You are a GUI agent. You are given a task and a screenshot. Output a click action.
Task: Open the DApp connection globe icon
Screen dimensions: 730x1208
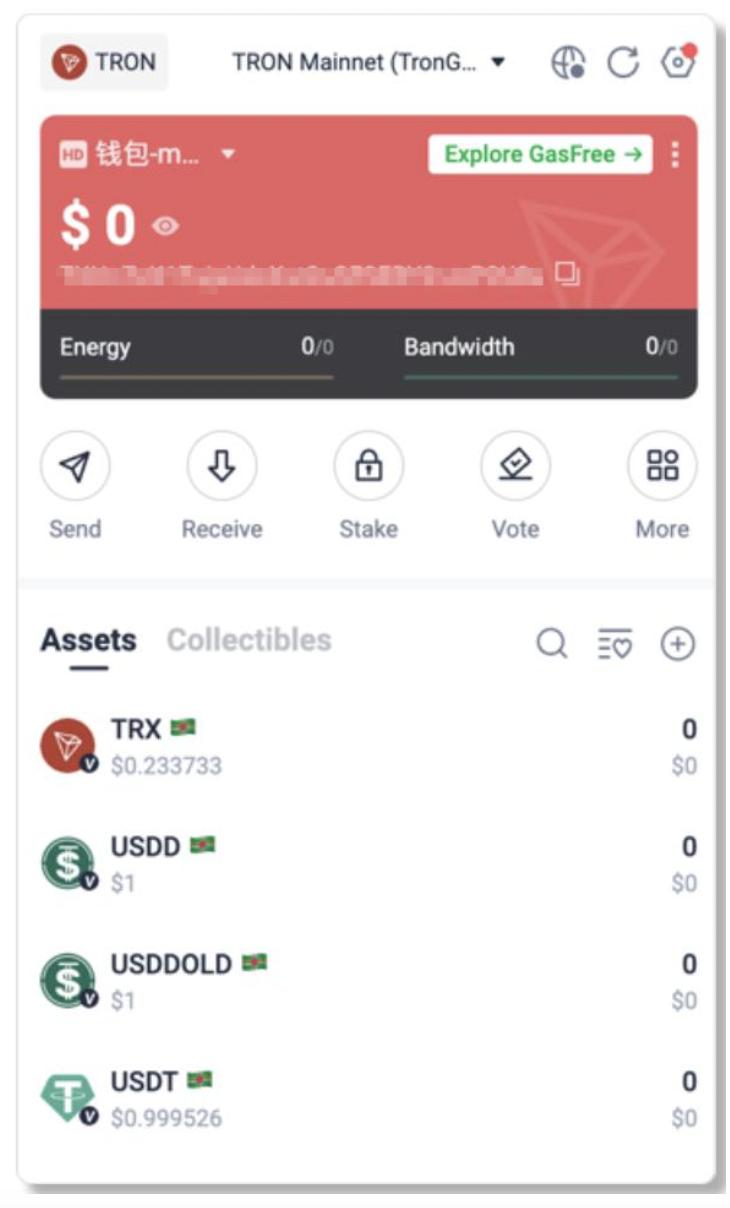click(x=568, y=63)
